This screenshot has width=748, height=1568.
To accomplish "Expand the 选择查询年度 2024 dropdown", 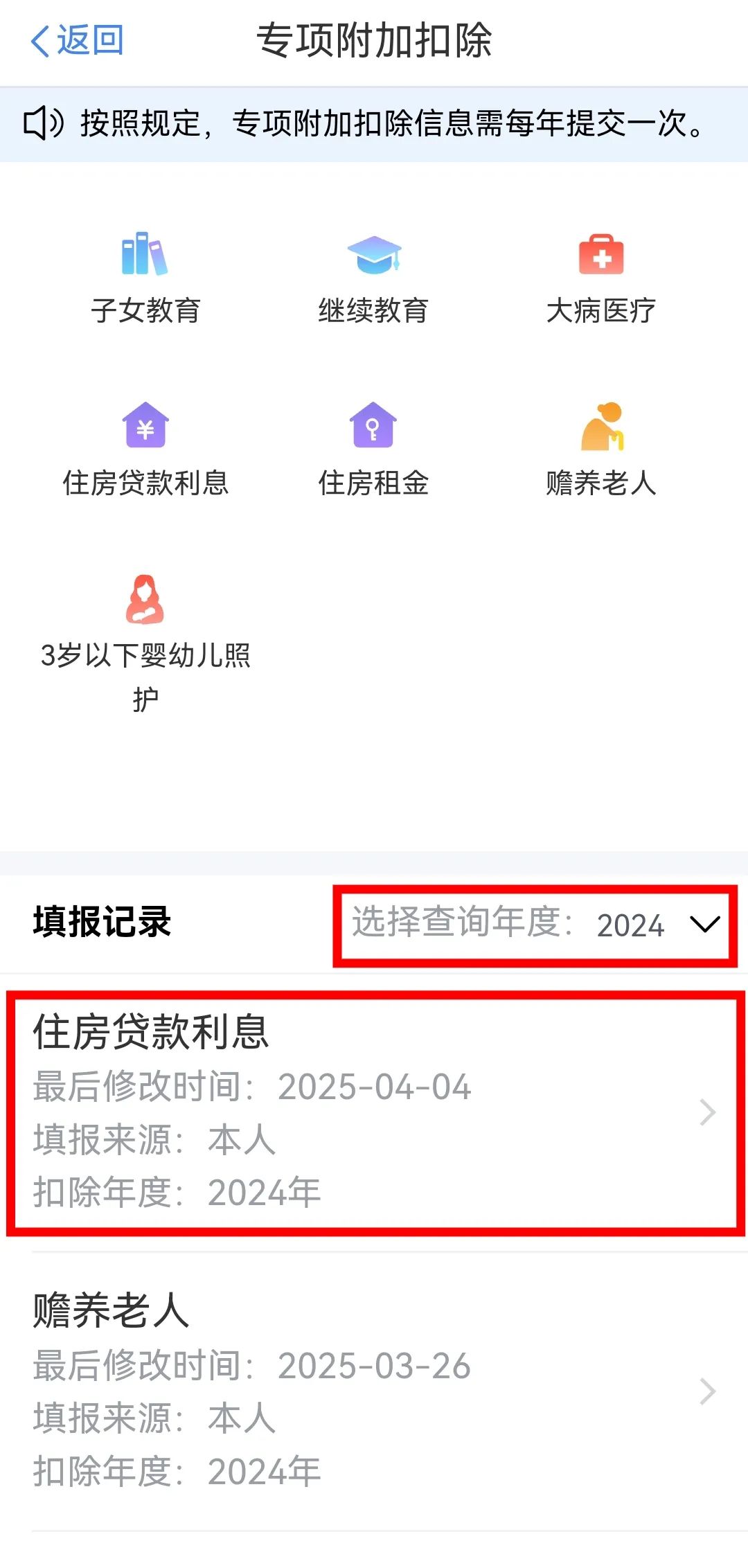I will [535, 925].
